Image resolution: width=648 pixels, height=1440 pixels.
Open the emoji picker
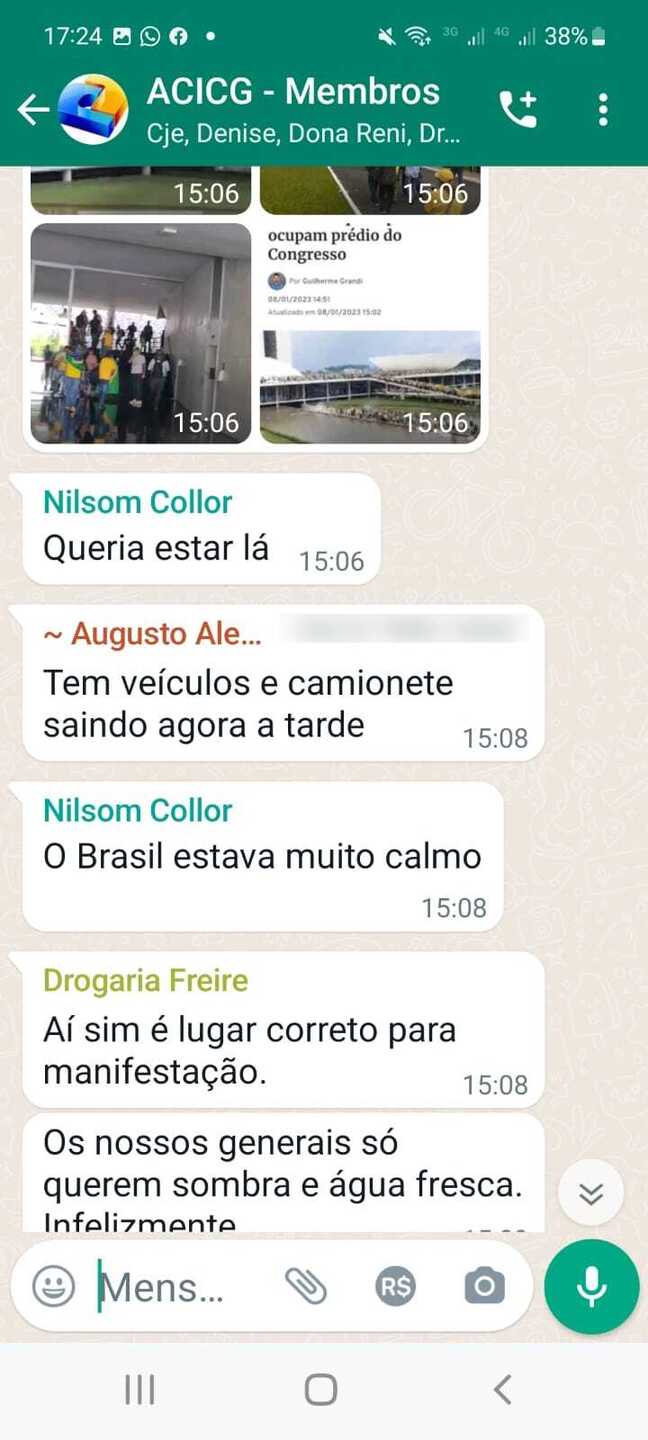coord(53,1286)
